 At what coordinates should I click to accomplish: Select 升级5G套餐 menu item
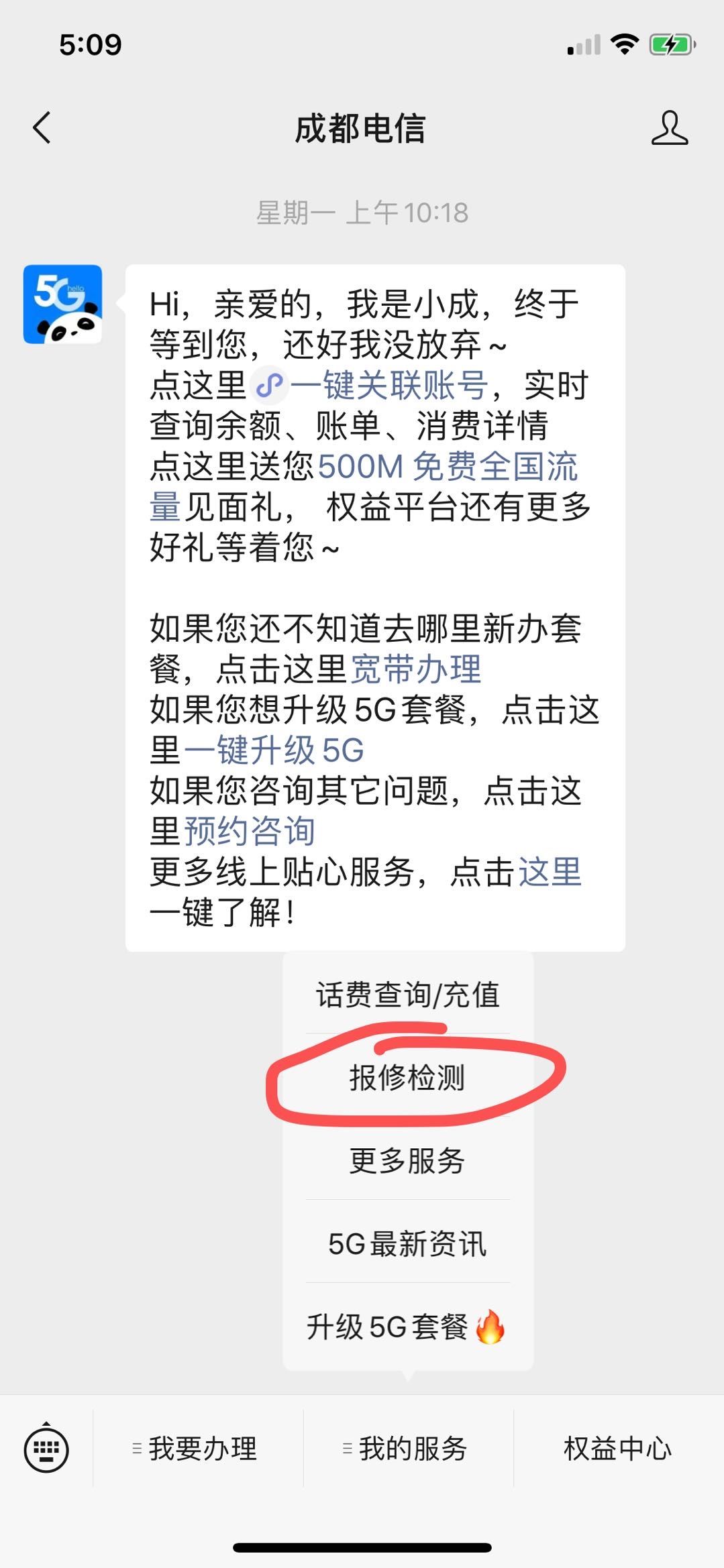[406, 1327]
